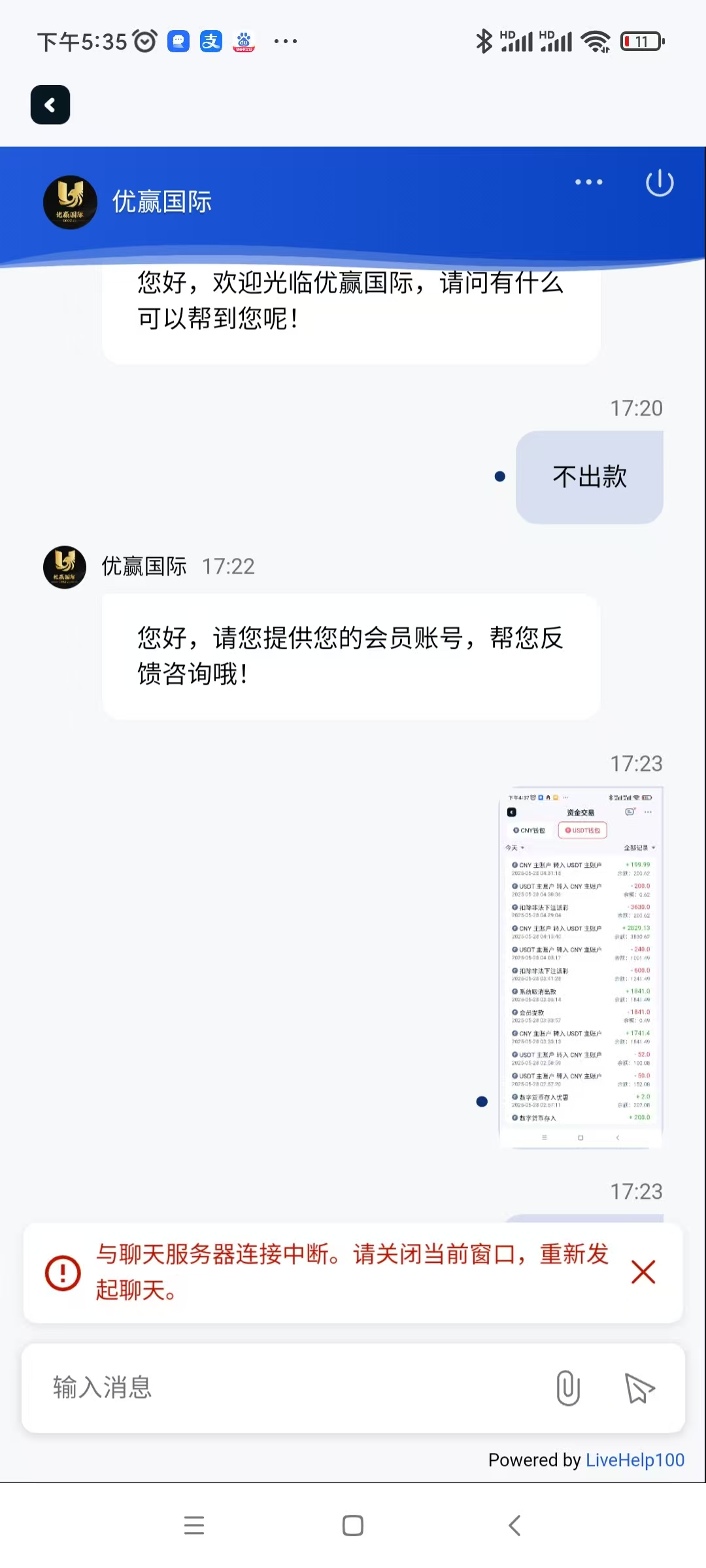Go back using the system navigation bar

click(514, 1526)
